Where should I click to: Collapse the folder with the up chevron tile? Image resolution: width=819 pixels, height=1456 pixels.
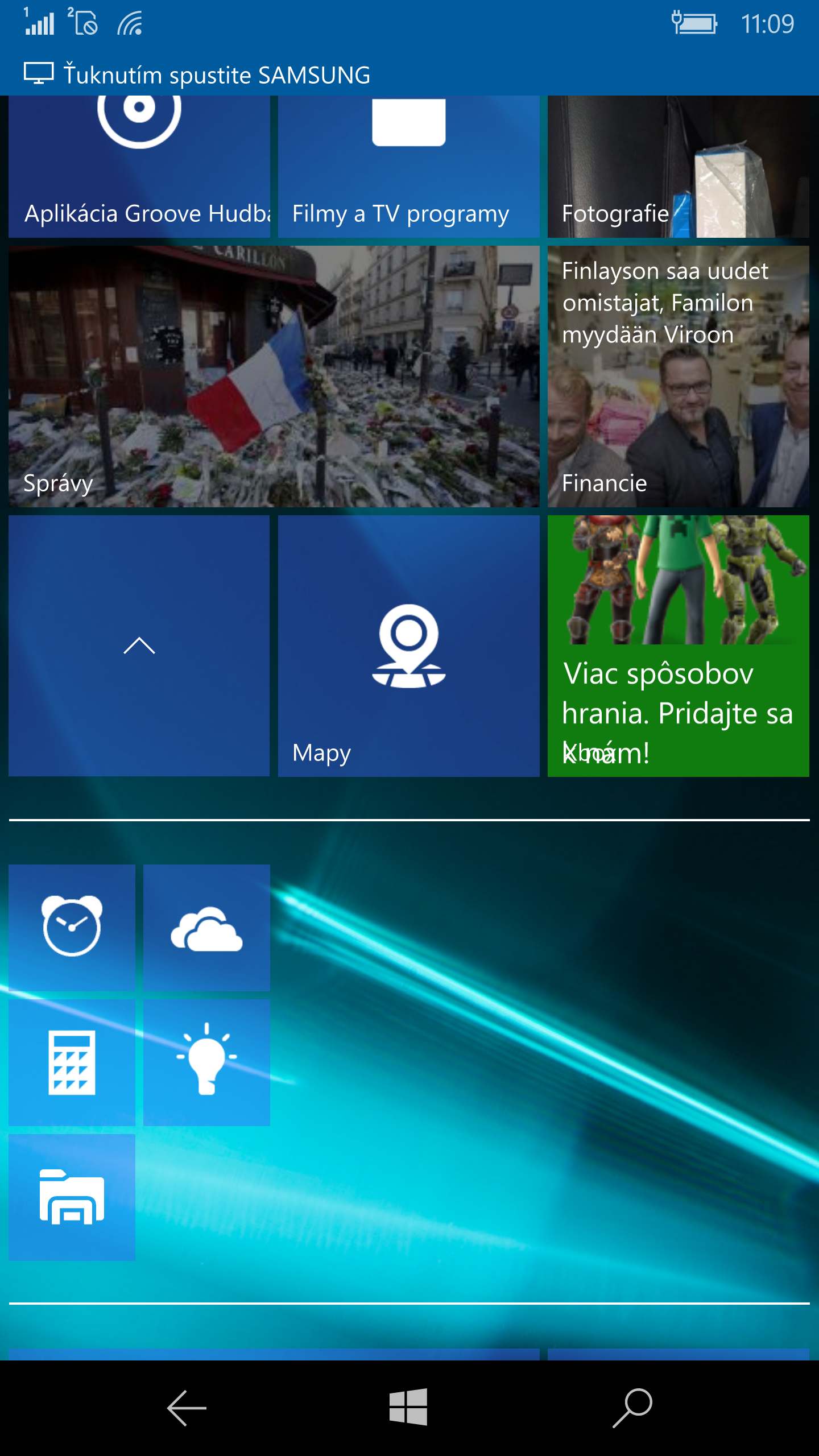139,646
